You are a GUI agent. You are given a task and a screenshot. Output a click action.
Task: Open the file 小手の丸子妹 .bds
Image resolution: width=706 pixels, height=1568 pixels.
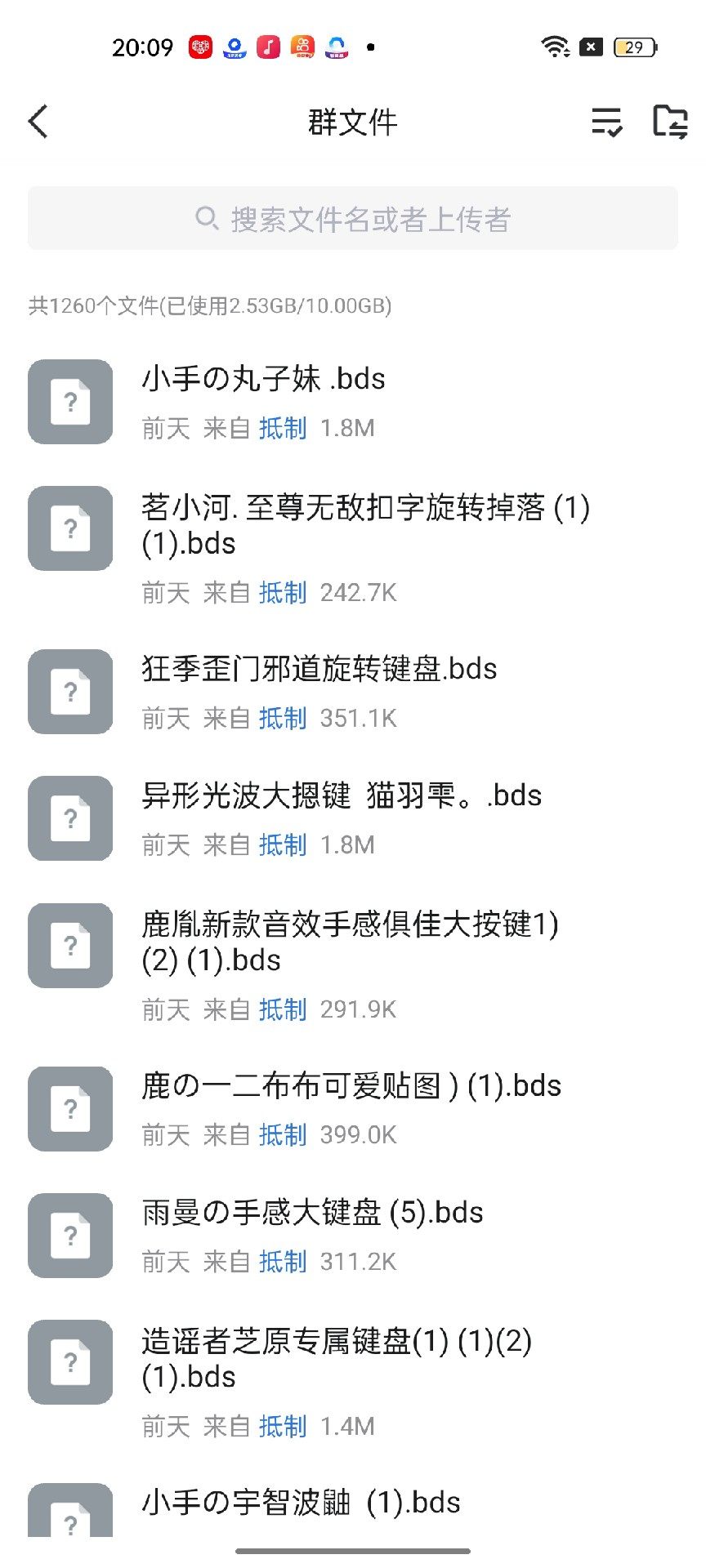pyautogui.click(x=263, y=379)
